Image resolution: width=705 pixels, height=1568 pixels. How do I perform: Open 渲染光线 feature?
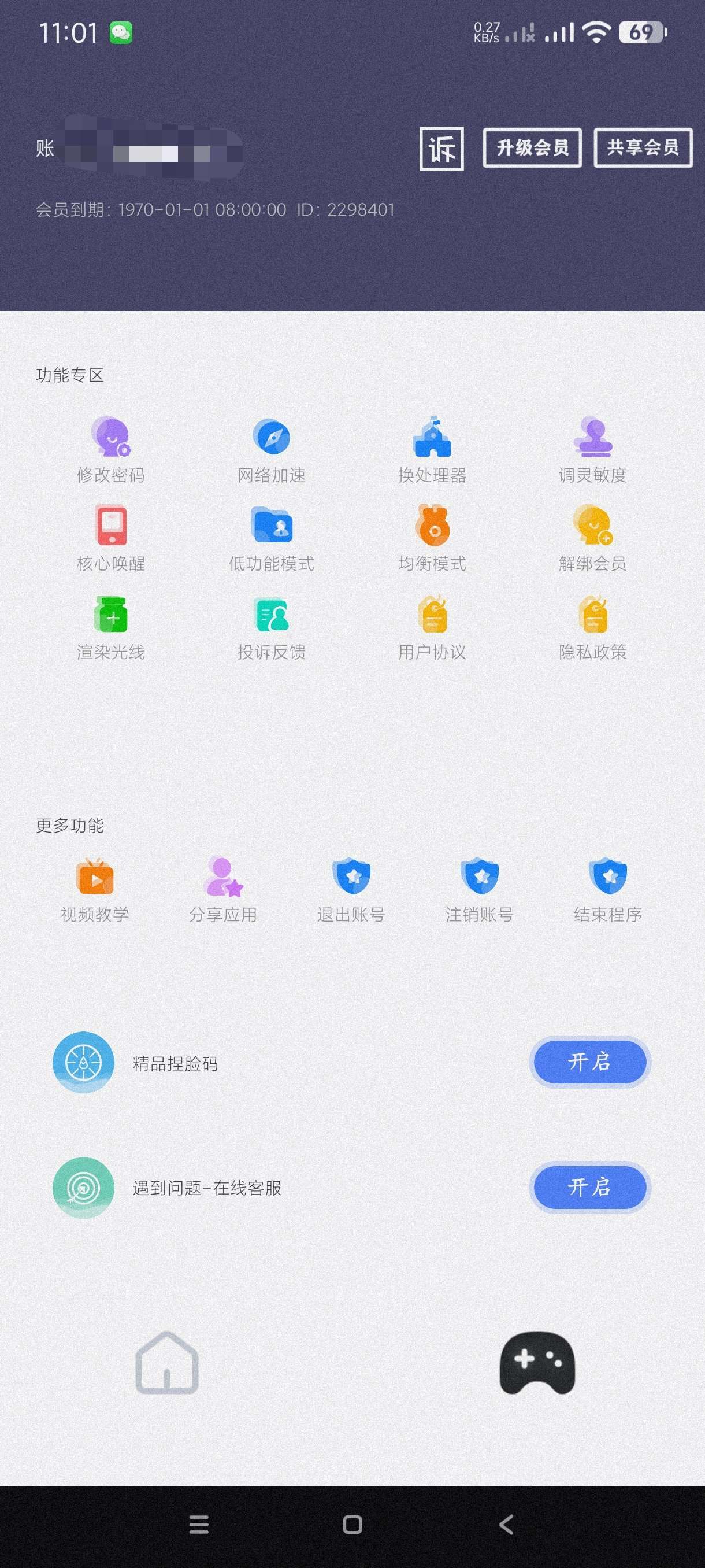click(111, 627)
